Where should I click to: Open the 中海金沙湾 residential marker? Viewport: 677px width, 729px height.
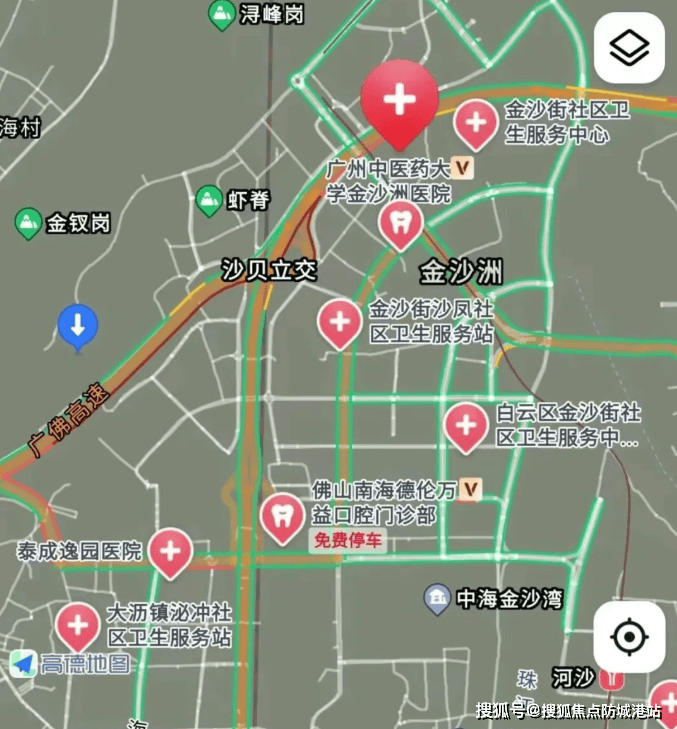click(436, 599)
